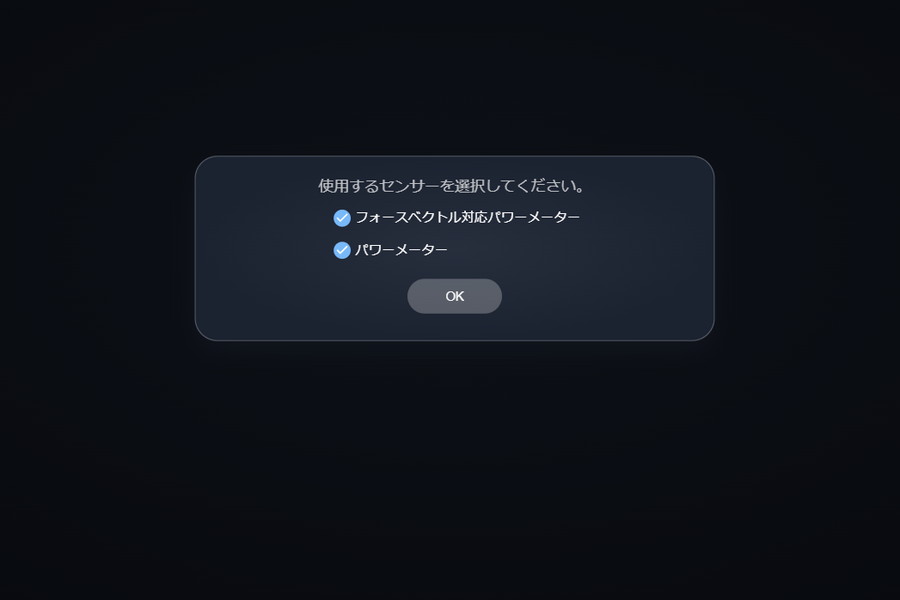
Task: Uncheck the パワーメーター checkbox
Action: [342, 250]
